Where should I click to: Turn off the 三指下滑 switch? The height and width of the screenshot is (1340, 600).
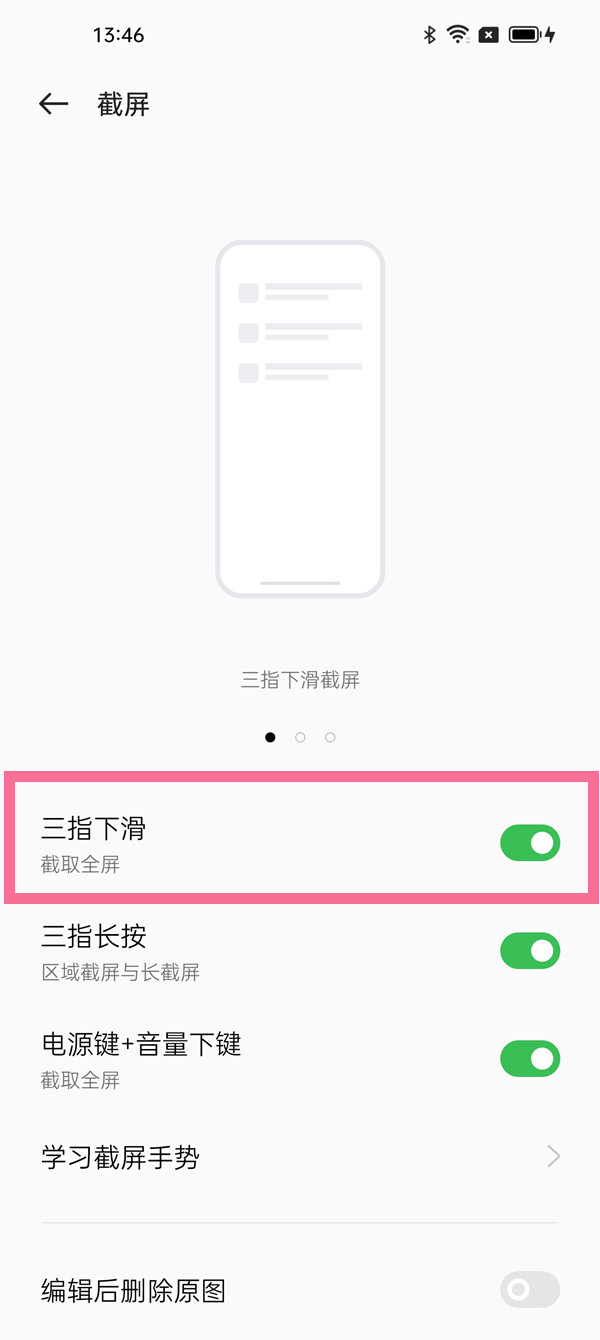tap(529, 843)
